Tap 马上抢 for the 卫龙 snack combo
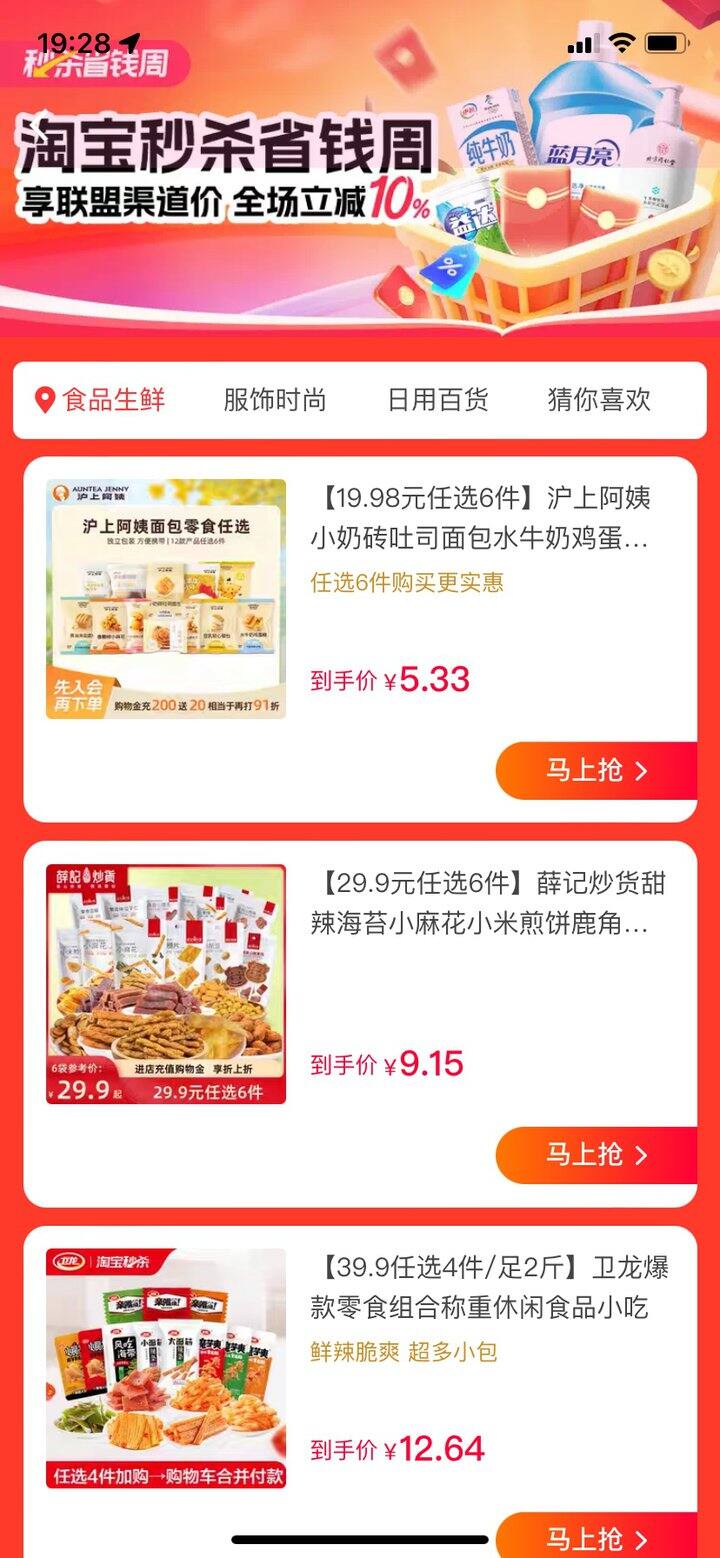The height and width of the screenshot is (1558, 720). coord(596,1538)
